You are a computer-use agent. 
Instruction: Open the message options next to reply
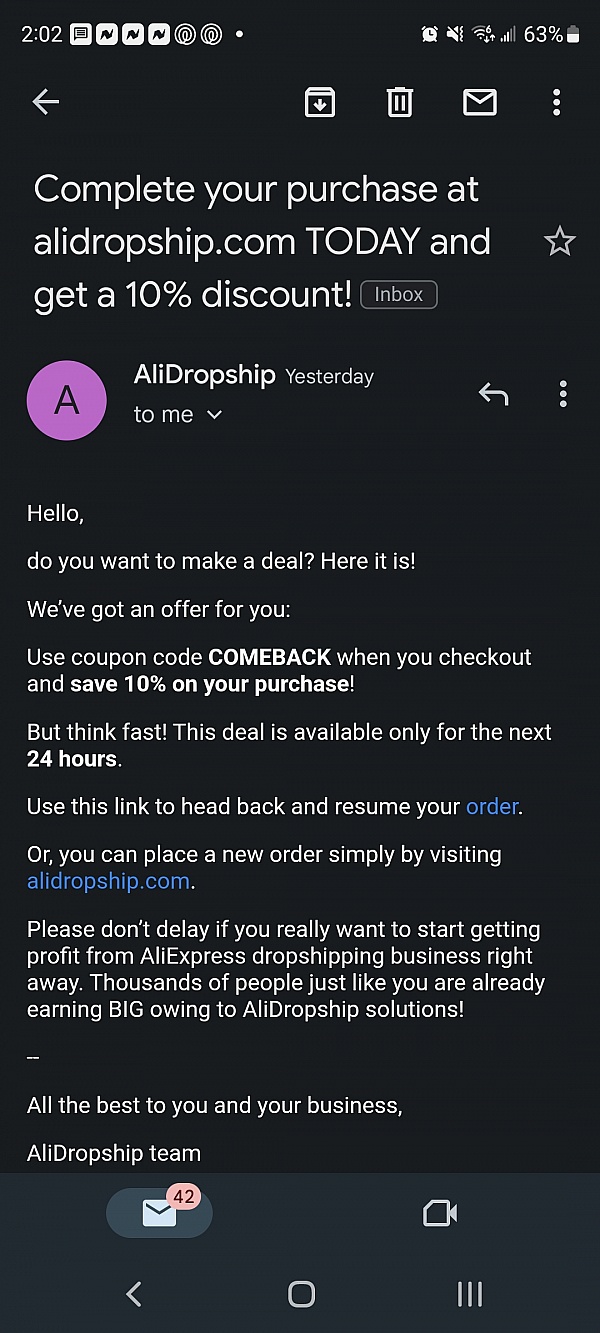563,394
